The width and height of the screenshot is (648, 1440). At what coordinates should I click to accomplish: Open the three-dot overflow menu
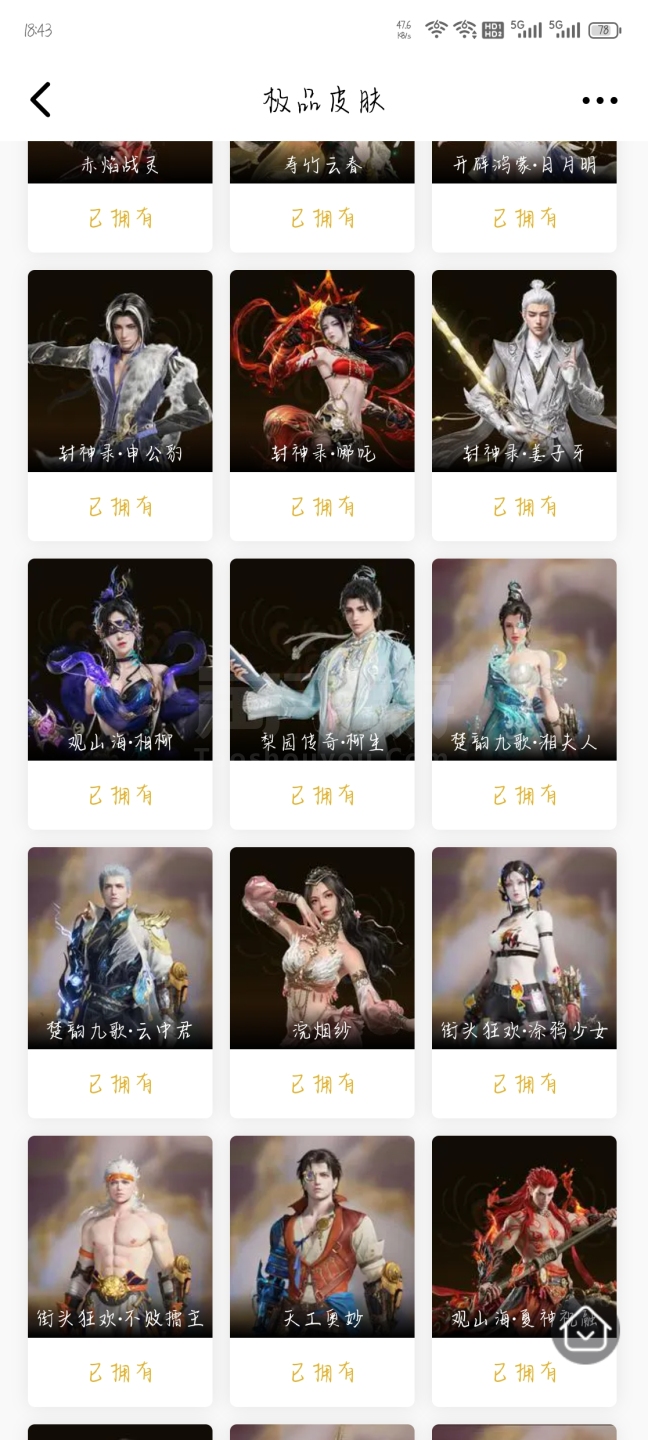(x=599, y=100)
